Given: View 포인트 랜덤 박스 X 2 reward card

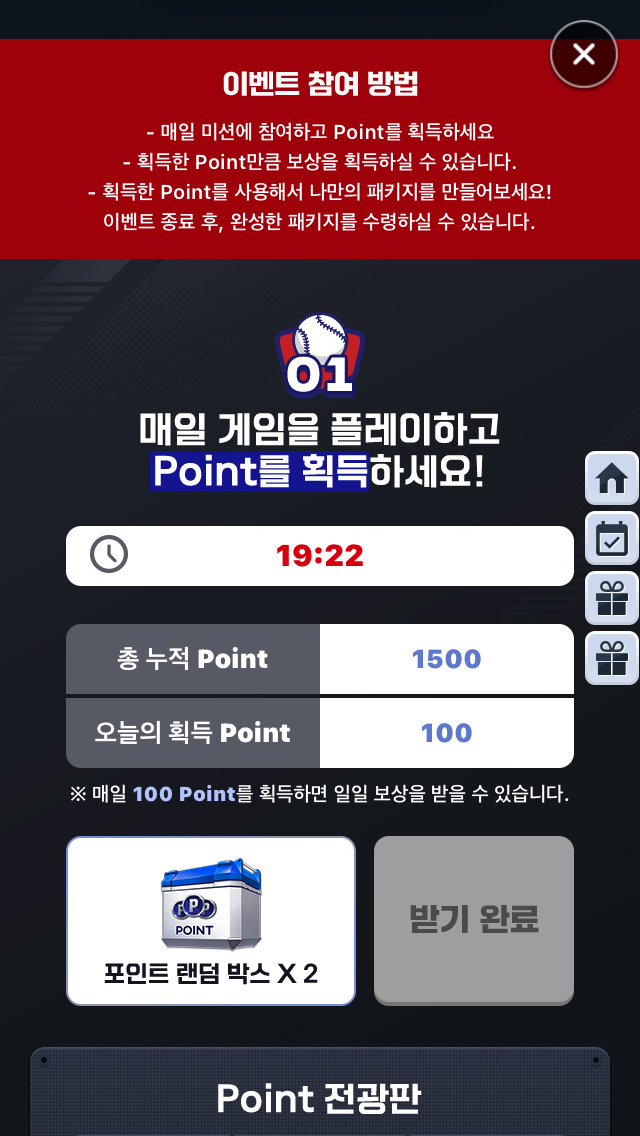Looking at the screenshot, I should click(x=211, y=921).
